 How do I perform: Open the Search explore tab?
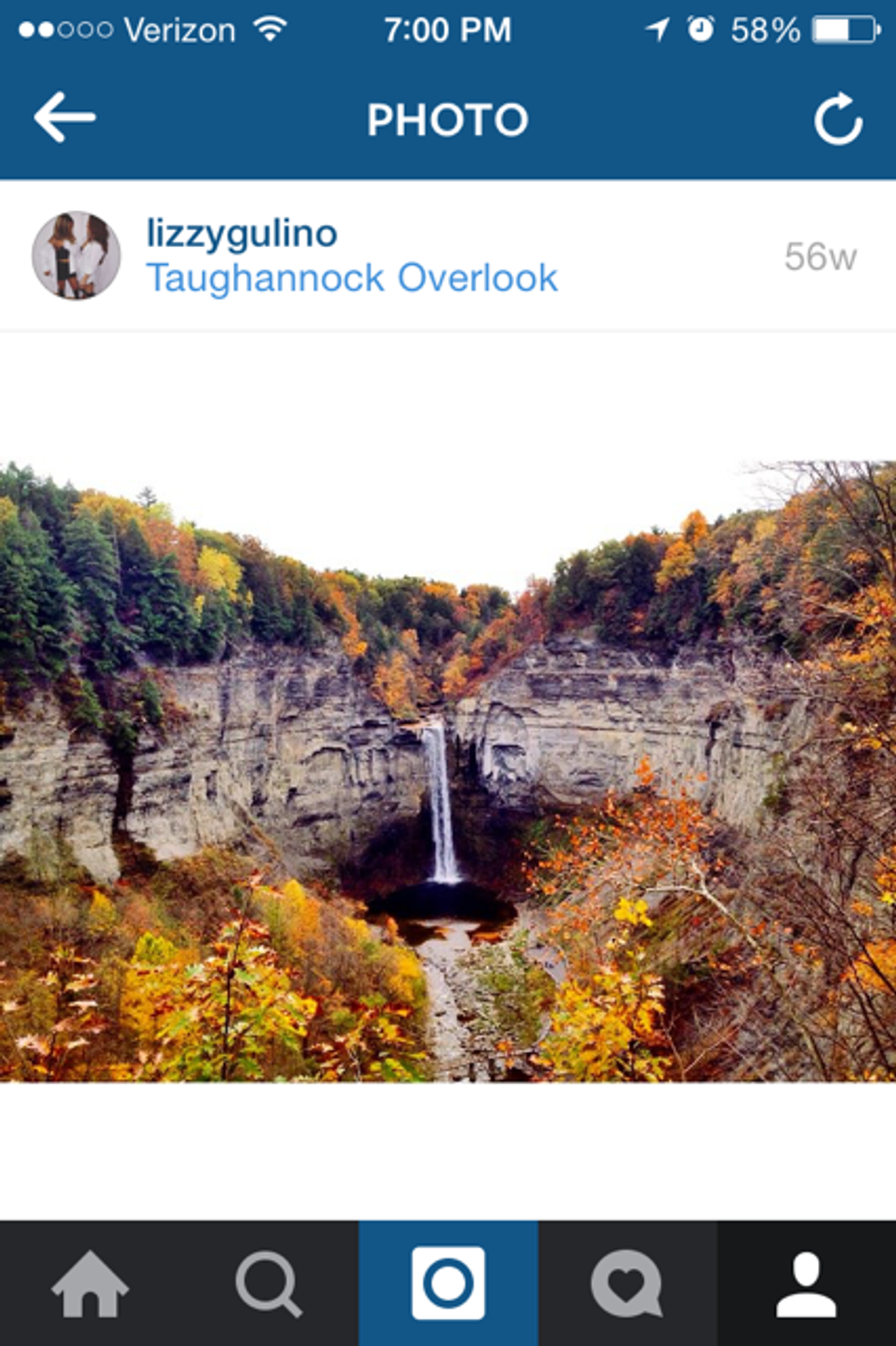tap(268, 1284)
